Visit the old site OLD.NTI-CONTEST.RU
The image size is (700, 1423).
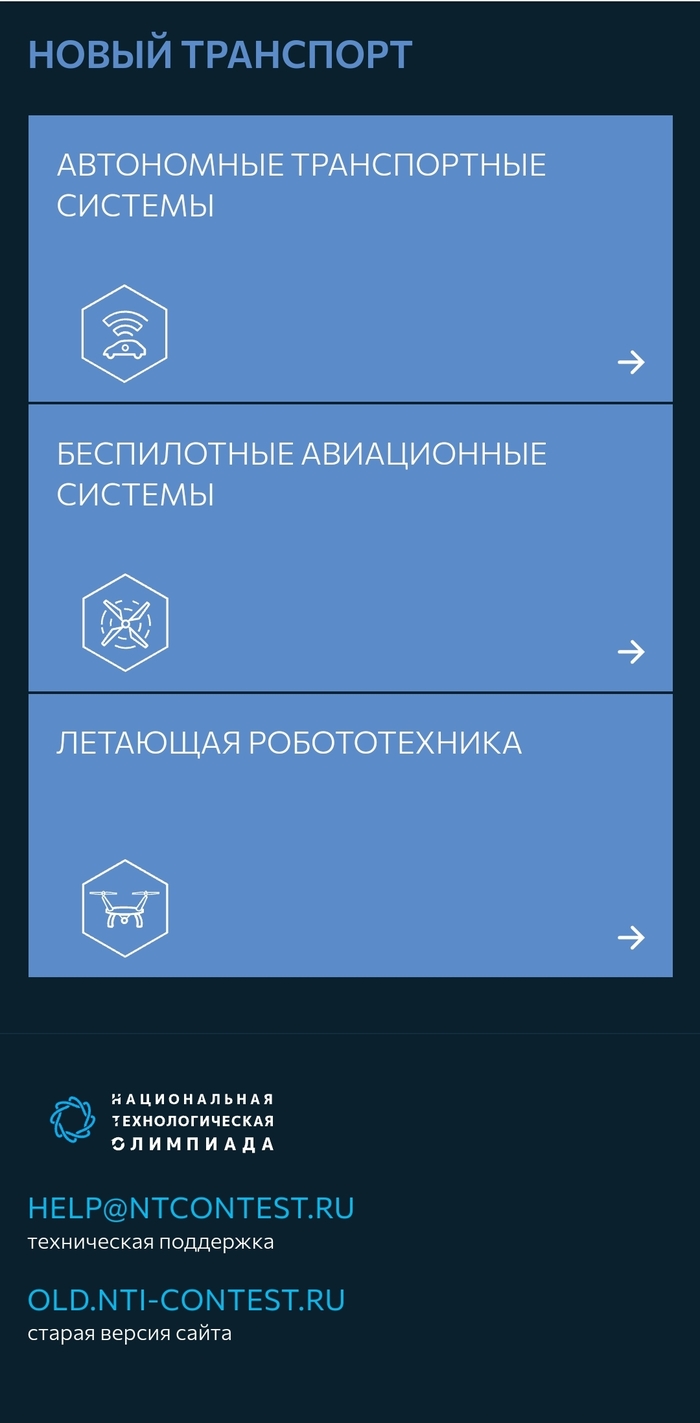click(186, 1300)
